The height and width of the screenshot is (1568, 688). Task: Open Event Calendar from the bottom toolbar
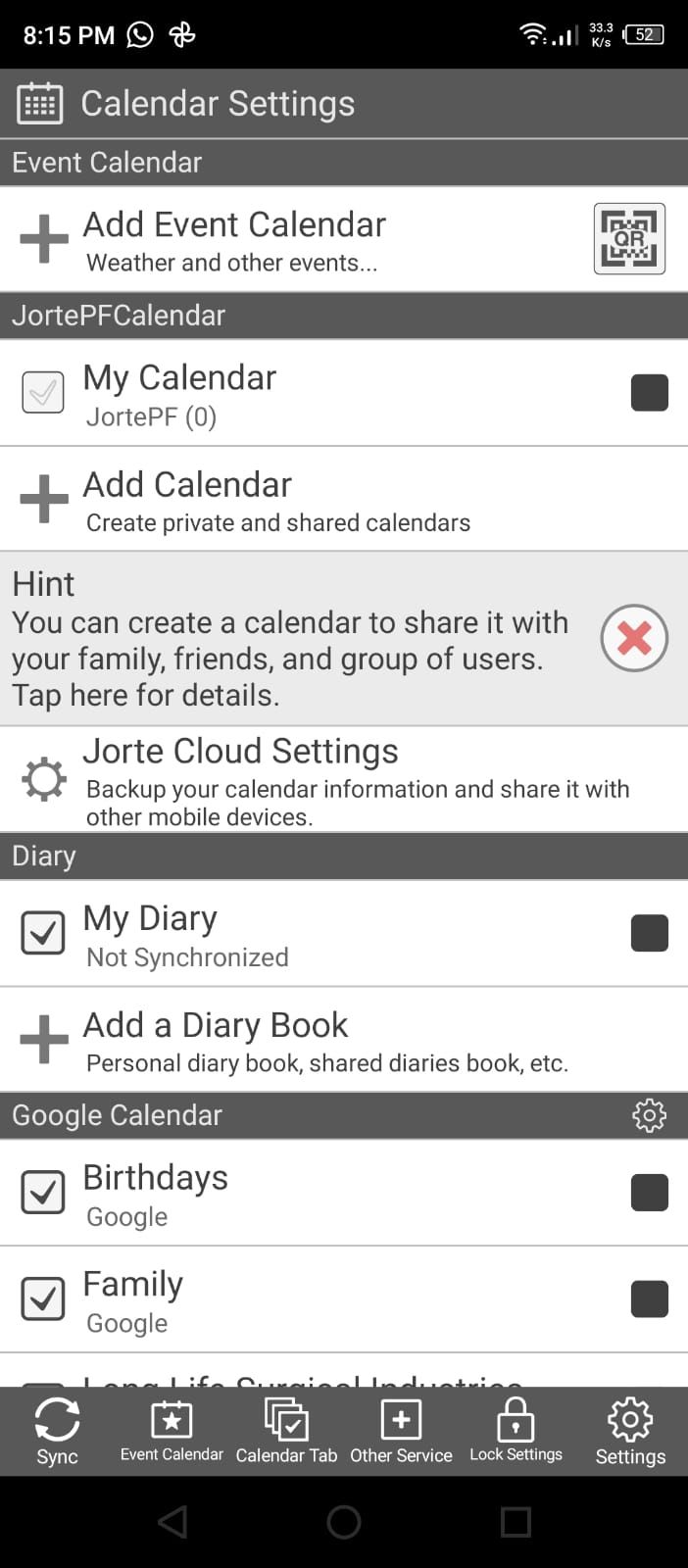coord(172,1432)
